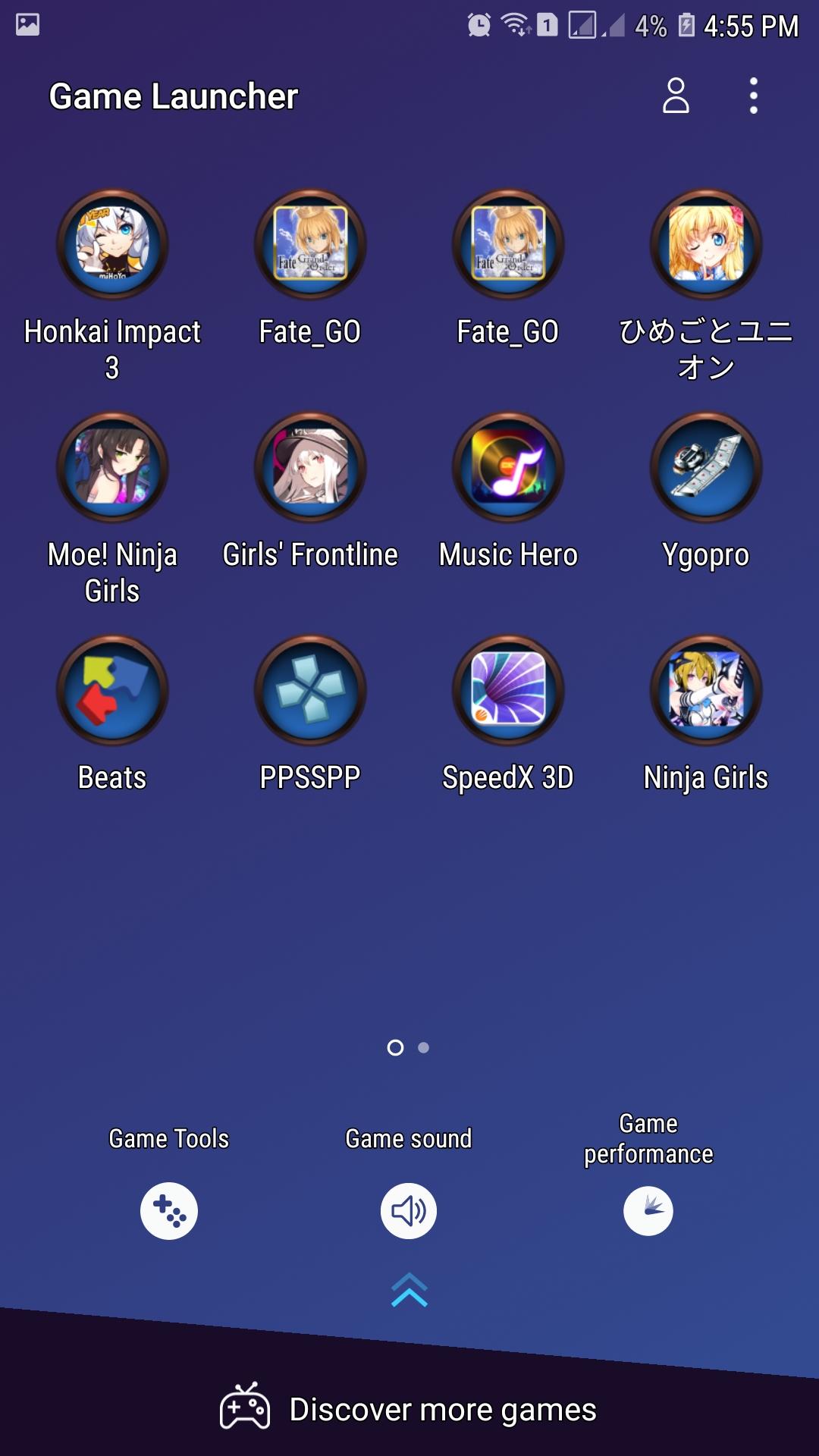Viewport: 819px width, 1456px height.
Task: Open Girls' Frontline
Action: click(310, 467)
